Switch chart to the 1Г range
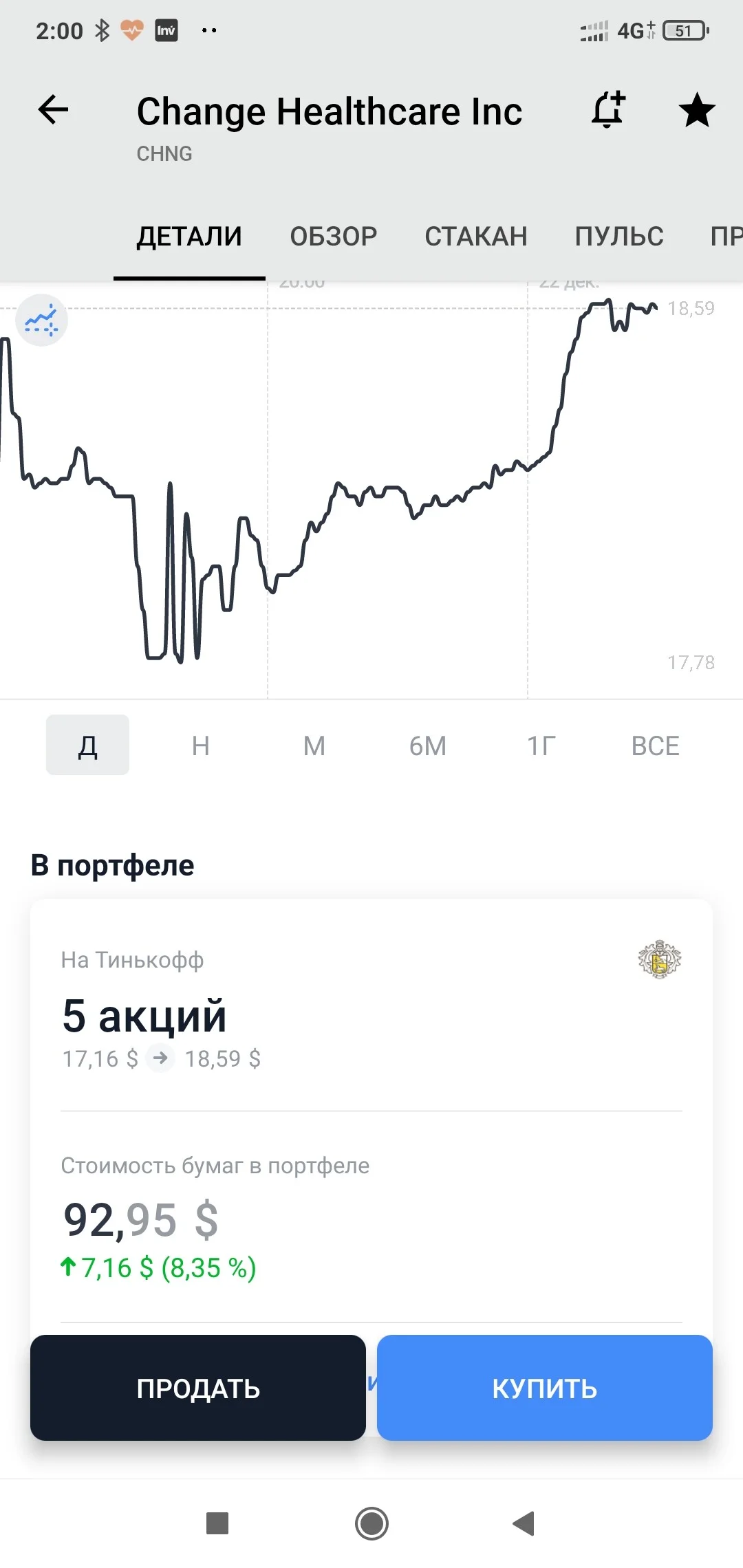The height and width of the screenshot is (1568, 743). point(541,745)
